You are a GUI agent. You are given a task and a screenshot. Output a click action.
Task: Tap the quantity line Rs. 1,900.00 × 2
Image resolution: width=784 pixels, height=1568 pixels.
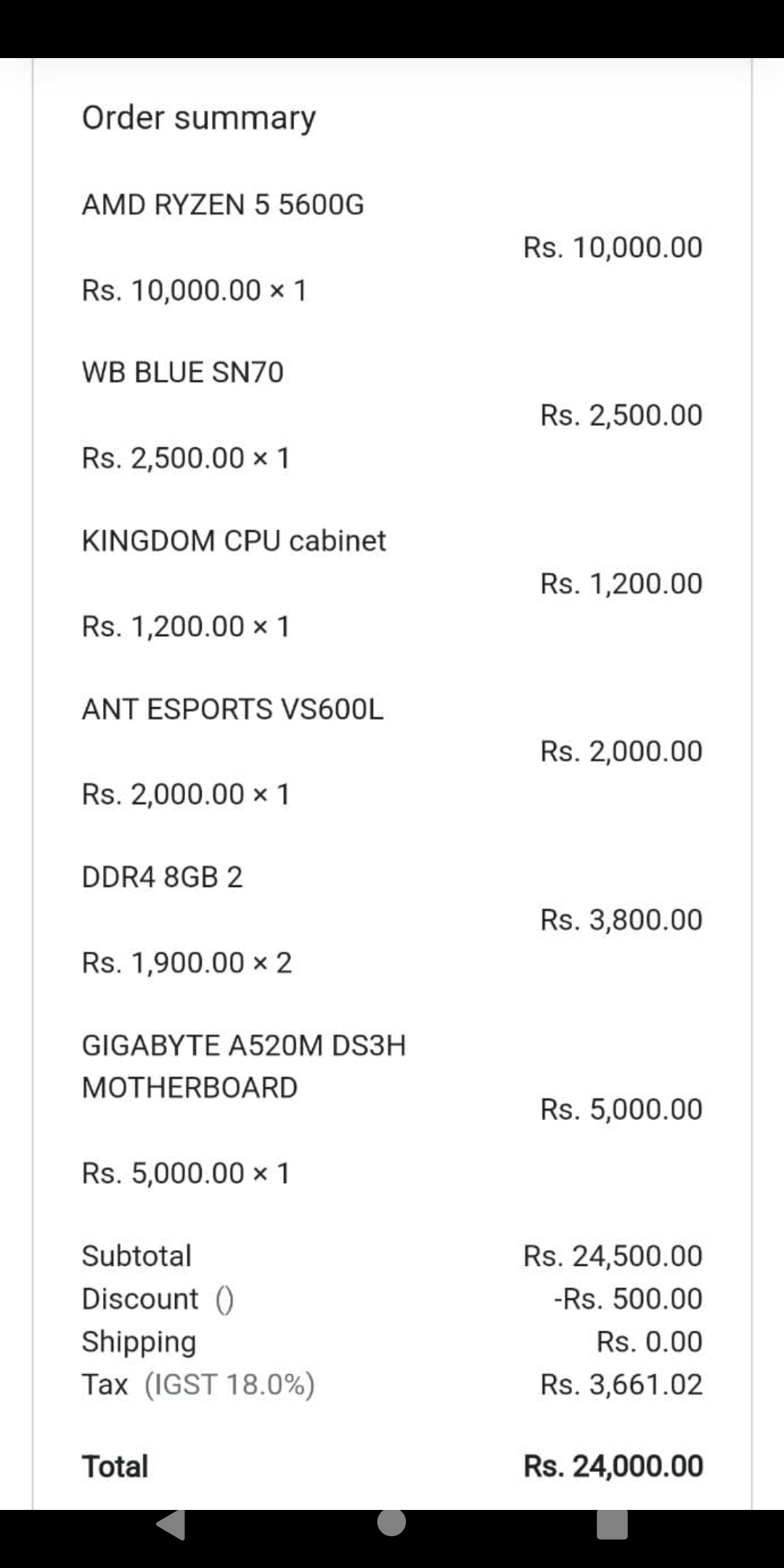point(187,962)
